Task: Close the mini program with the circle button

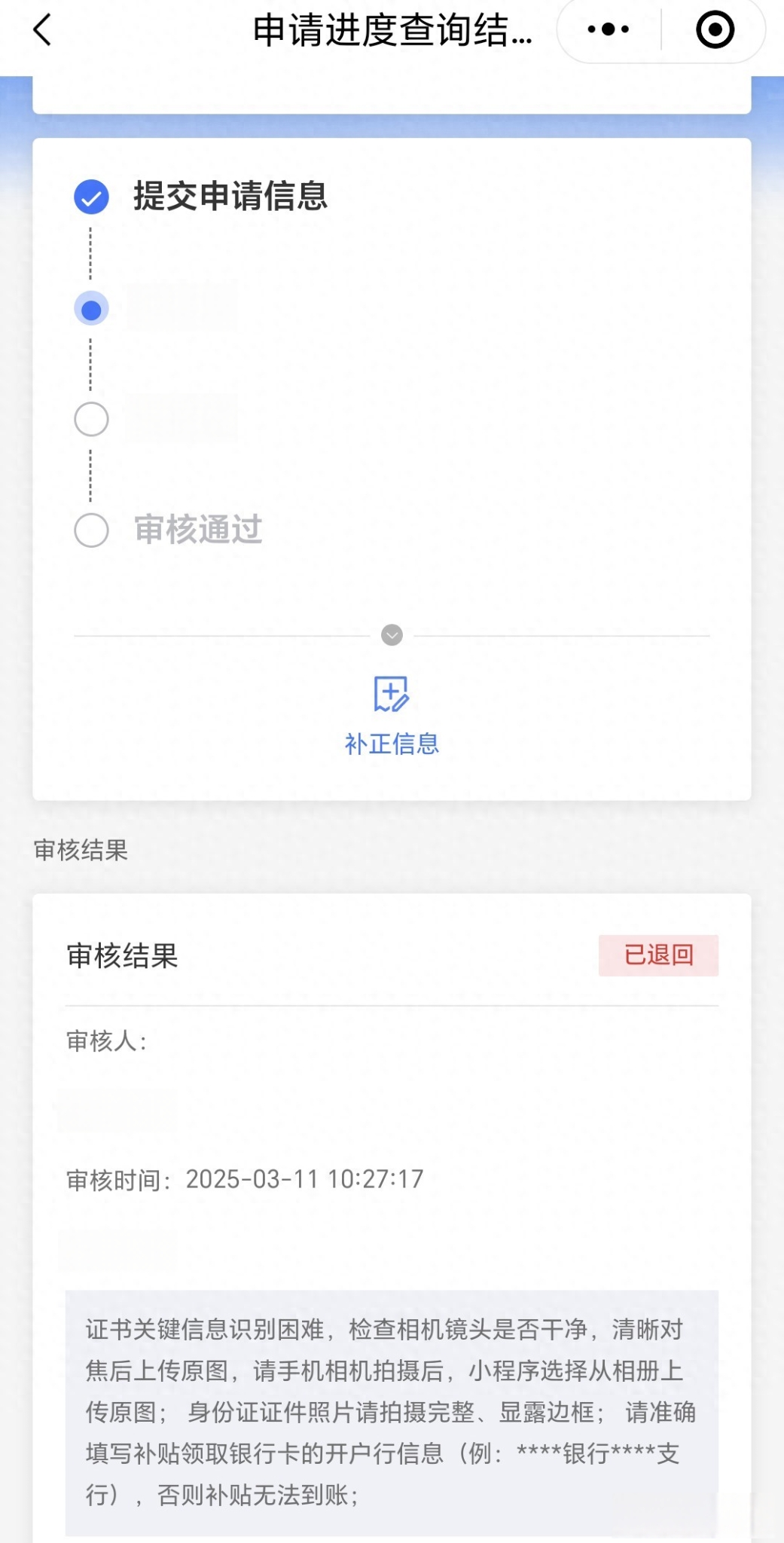Action: point(714,30)
